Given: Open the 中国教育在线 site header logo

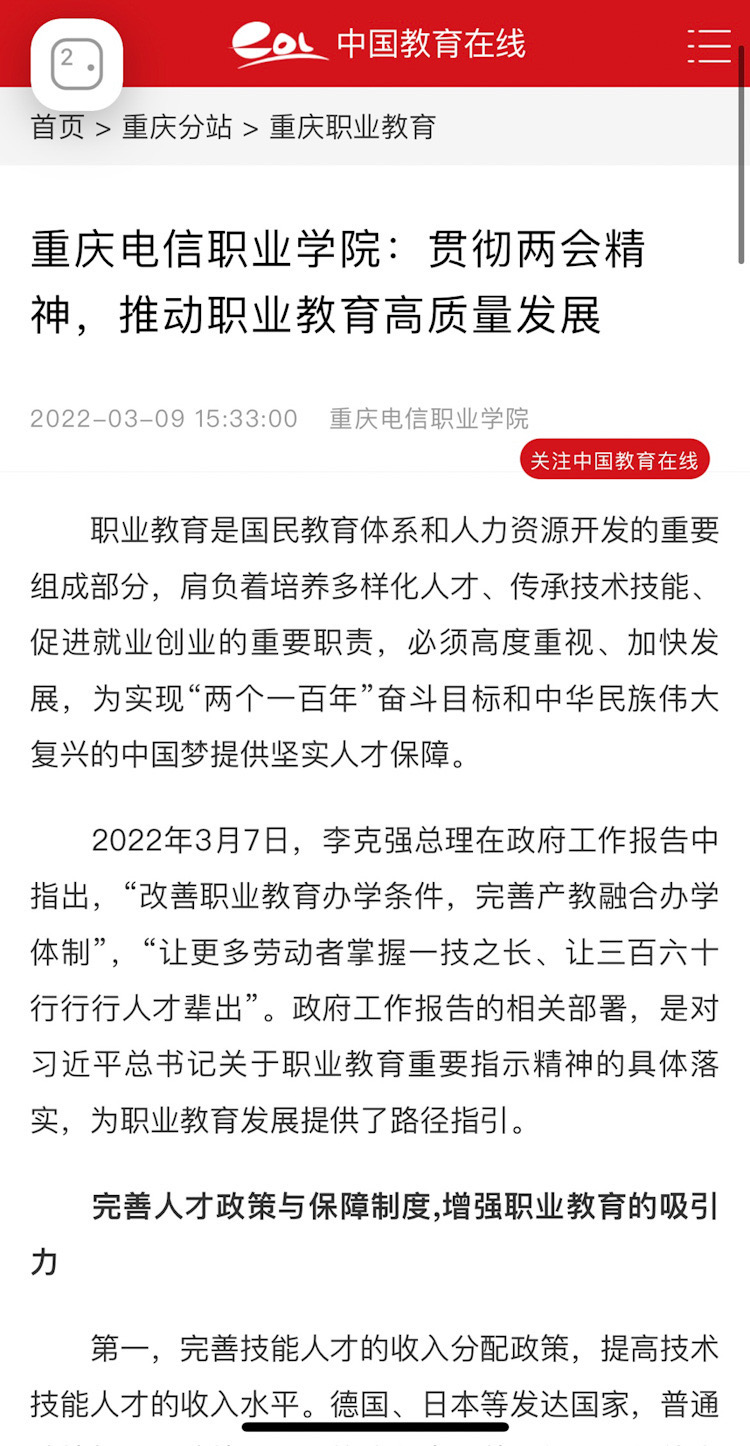Looking at the screenshot, I should (x=379, y=45).
